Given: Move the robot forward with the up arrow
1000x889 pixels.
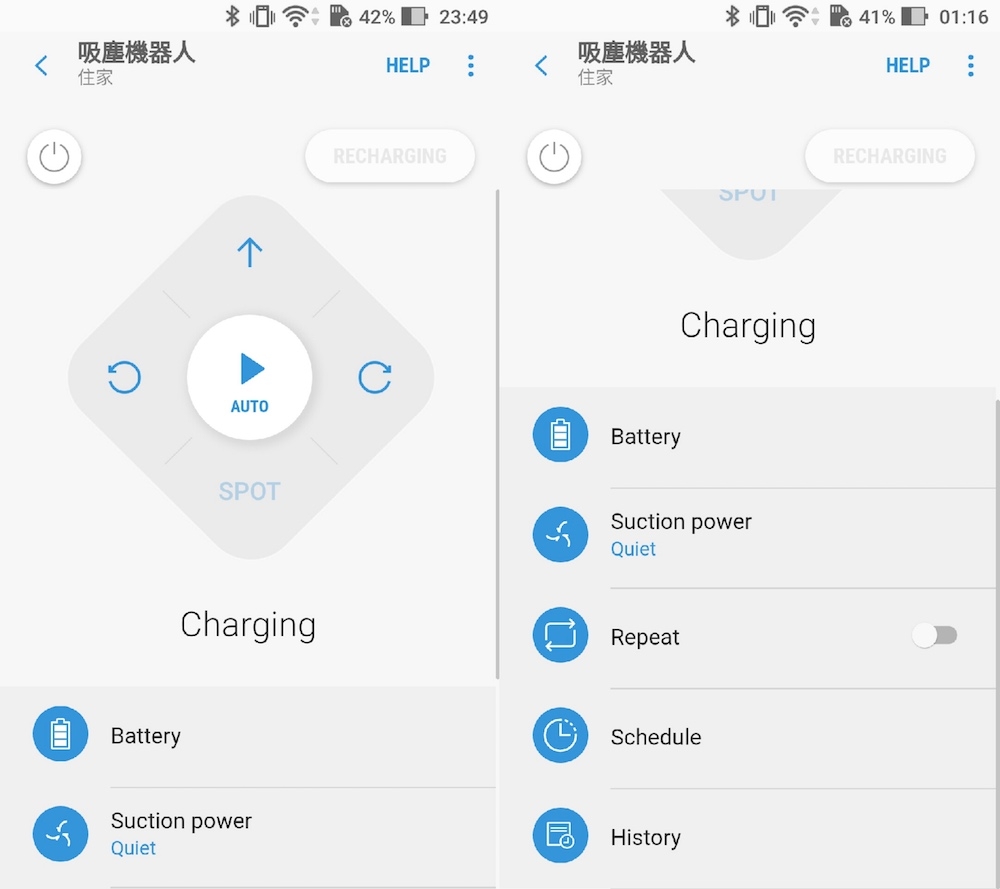Looking at the screenshot, I should coord(249,252).
